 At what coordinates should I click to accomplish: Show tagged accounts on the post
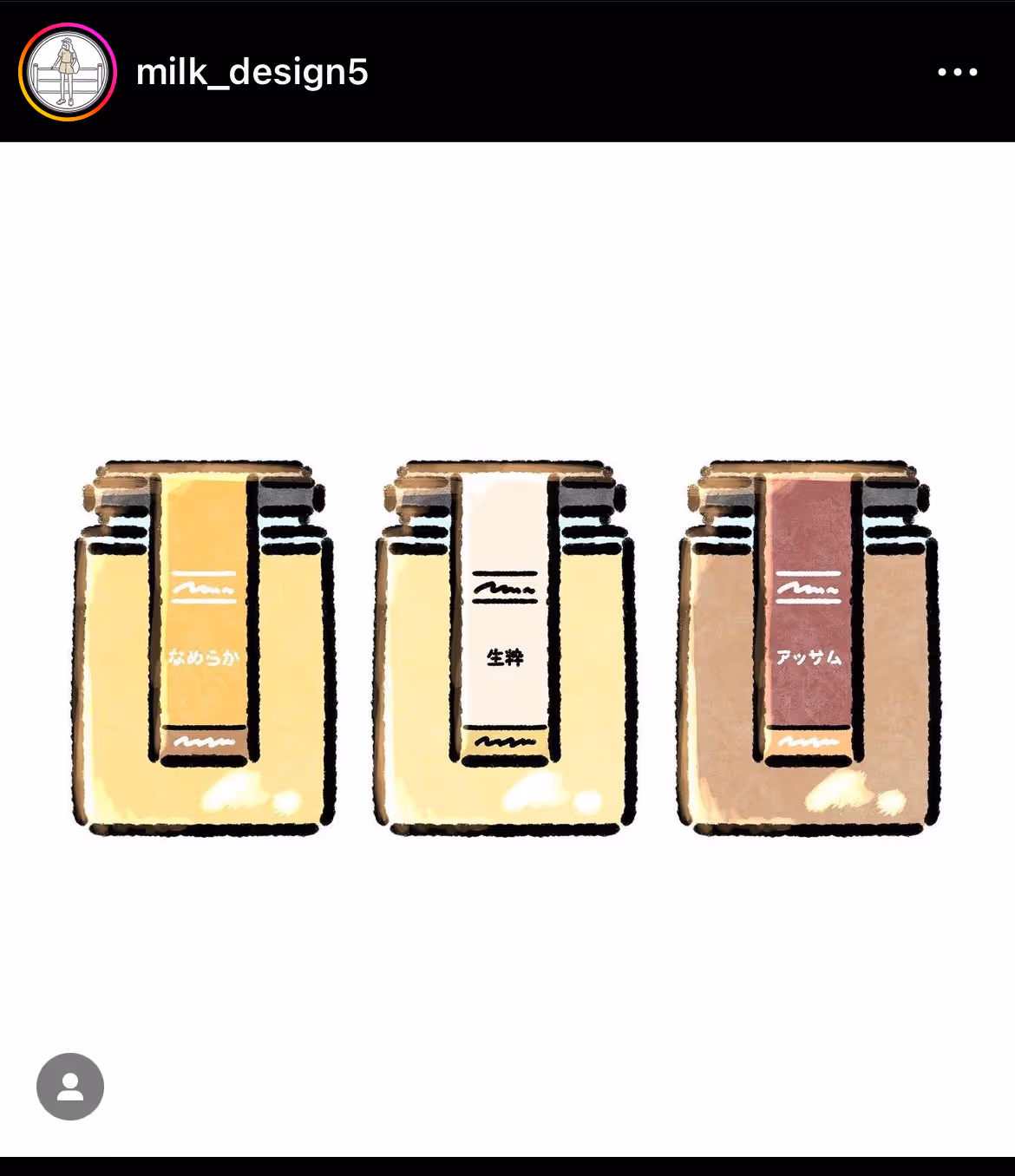[x=70, y=1086]
